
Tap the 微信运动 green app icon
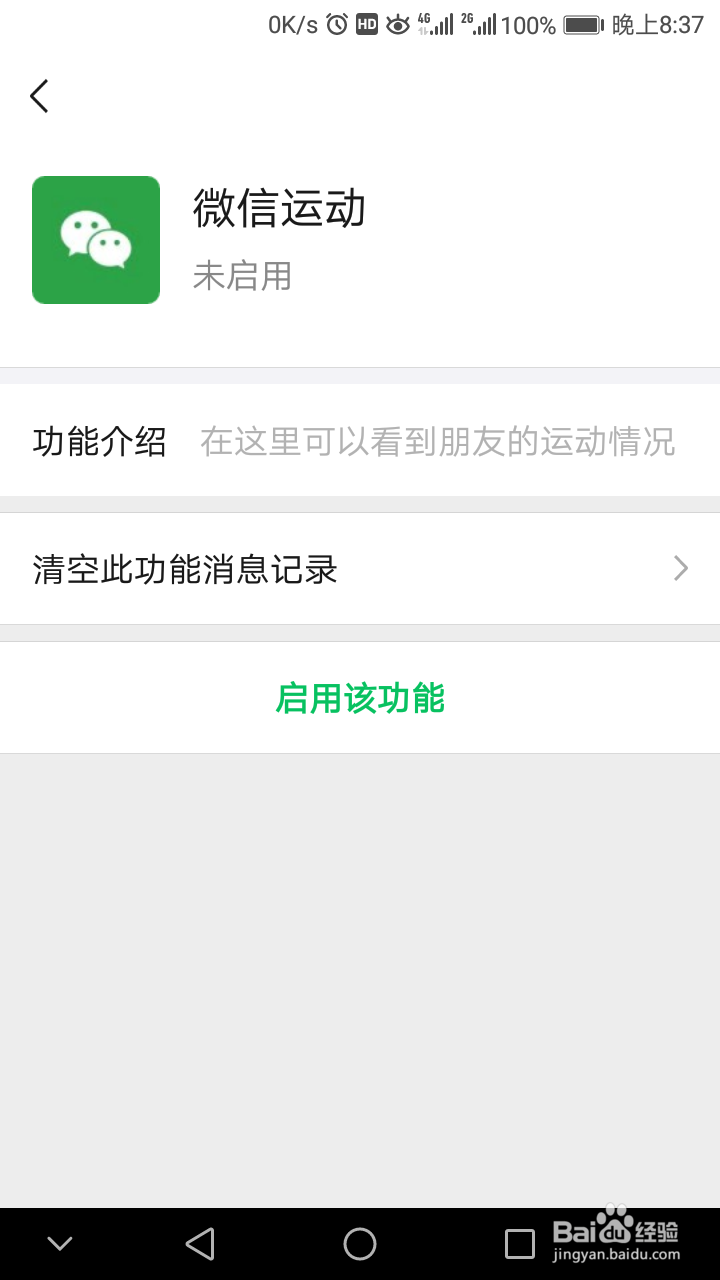96,240
